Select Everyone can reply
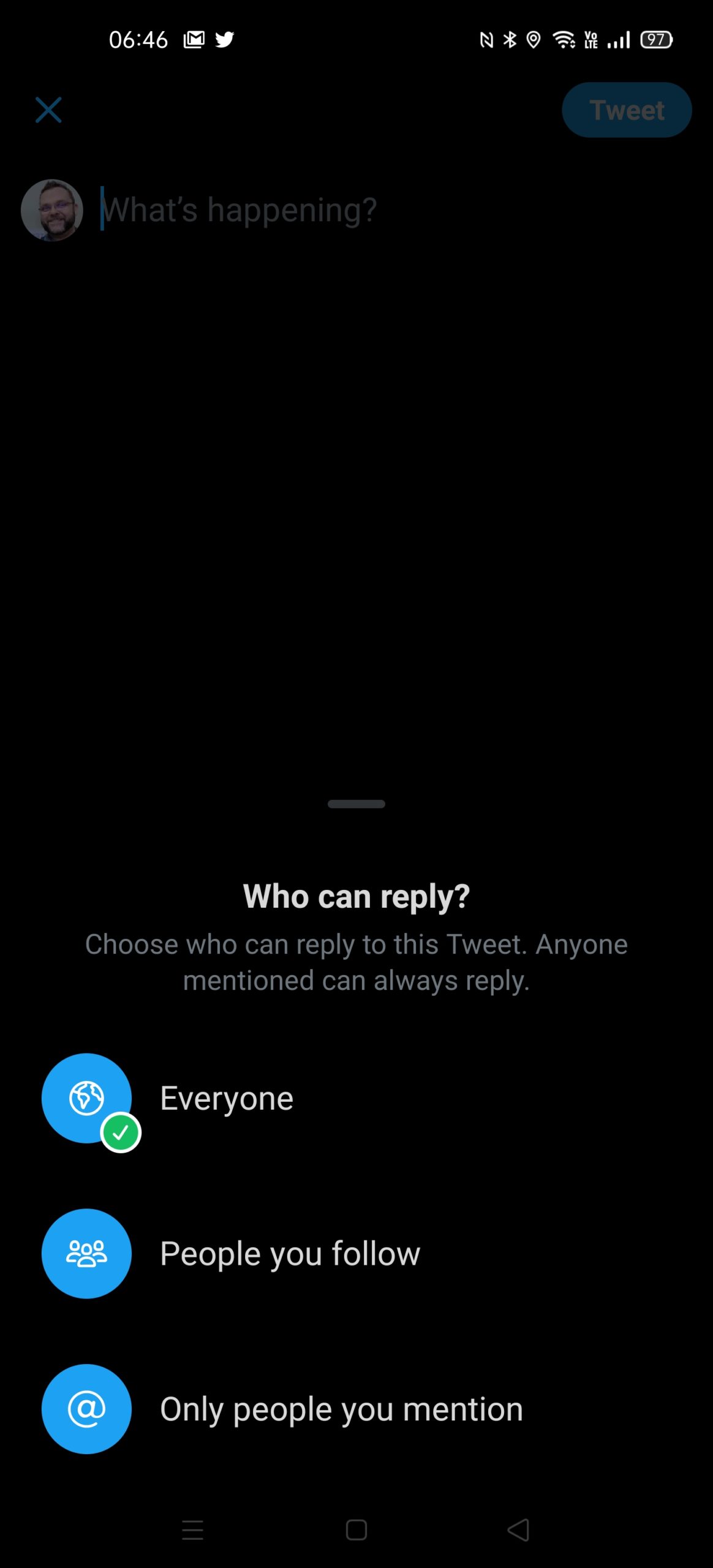 [x=356, y=1099]
